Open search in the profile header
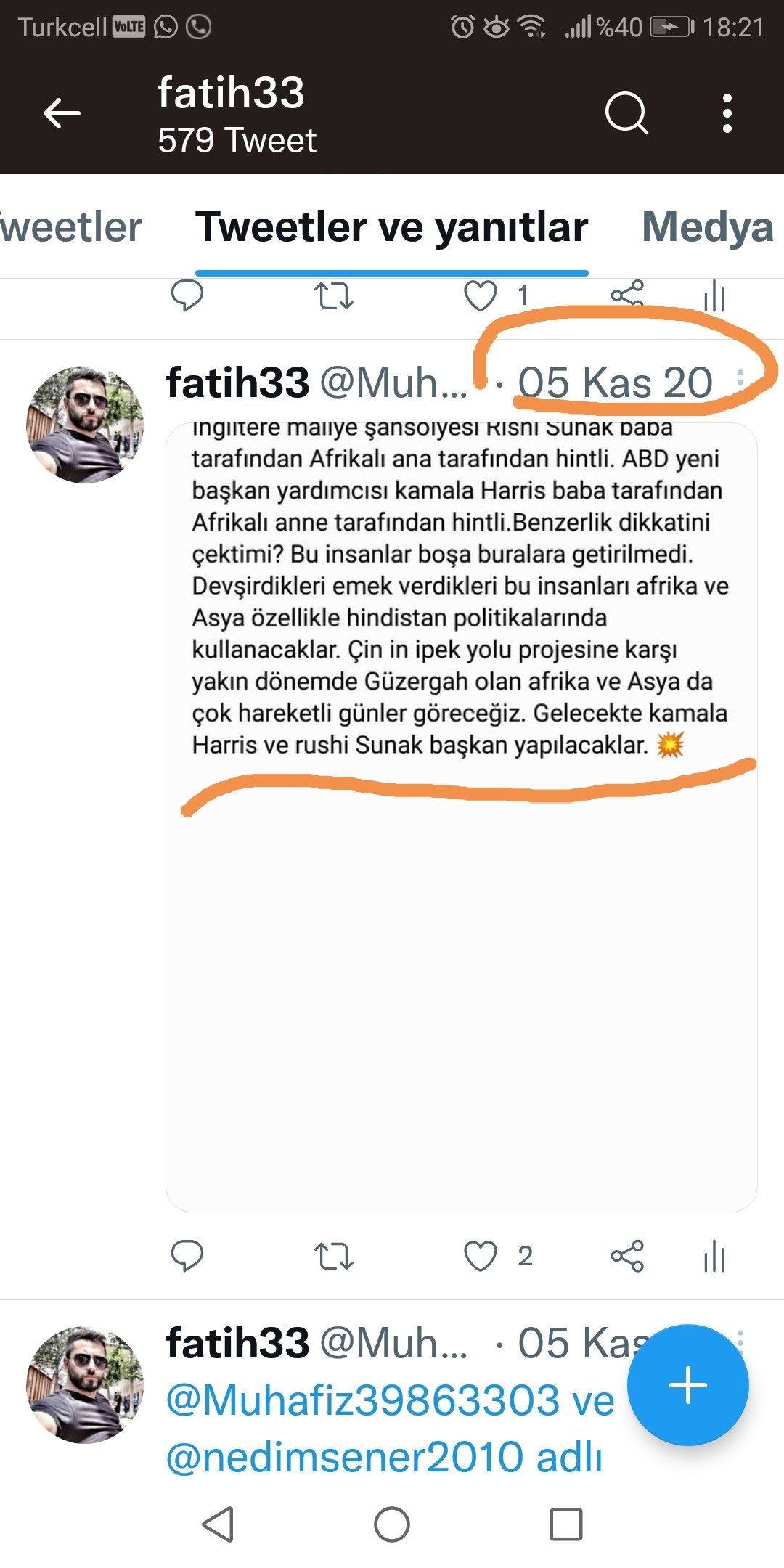 point(626,113)
